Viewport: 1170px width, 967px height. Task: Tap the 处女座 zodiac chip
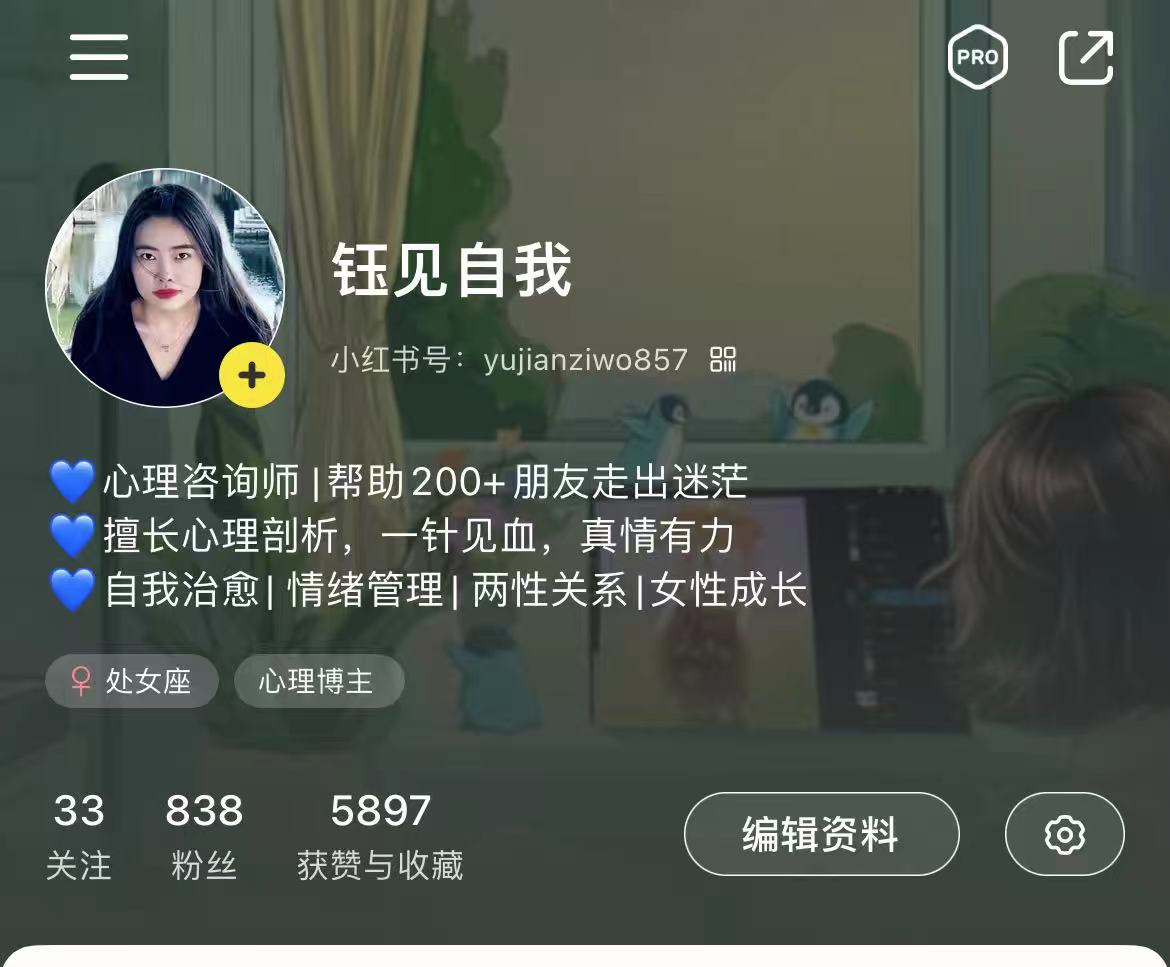[131, 682]
